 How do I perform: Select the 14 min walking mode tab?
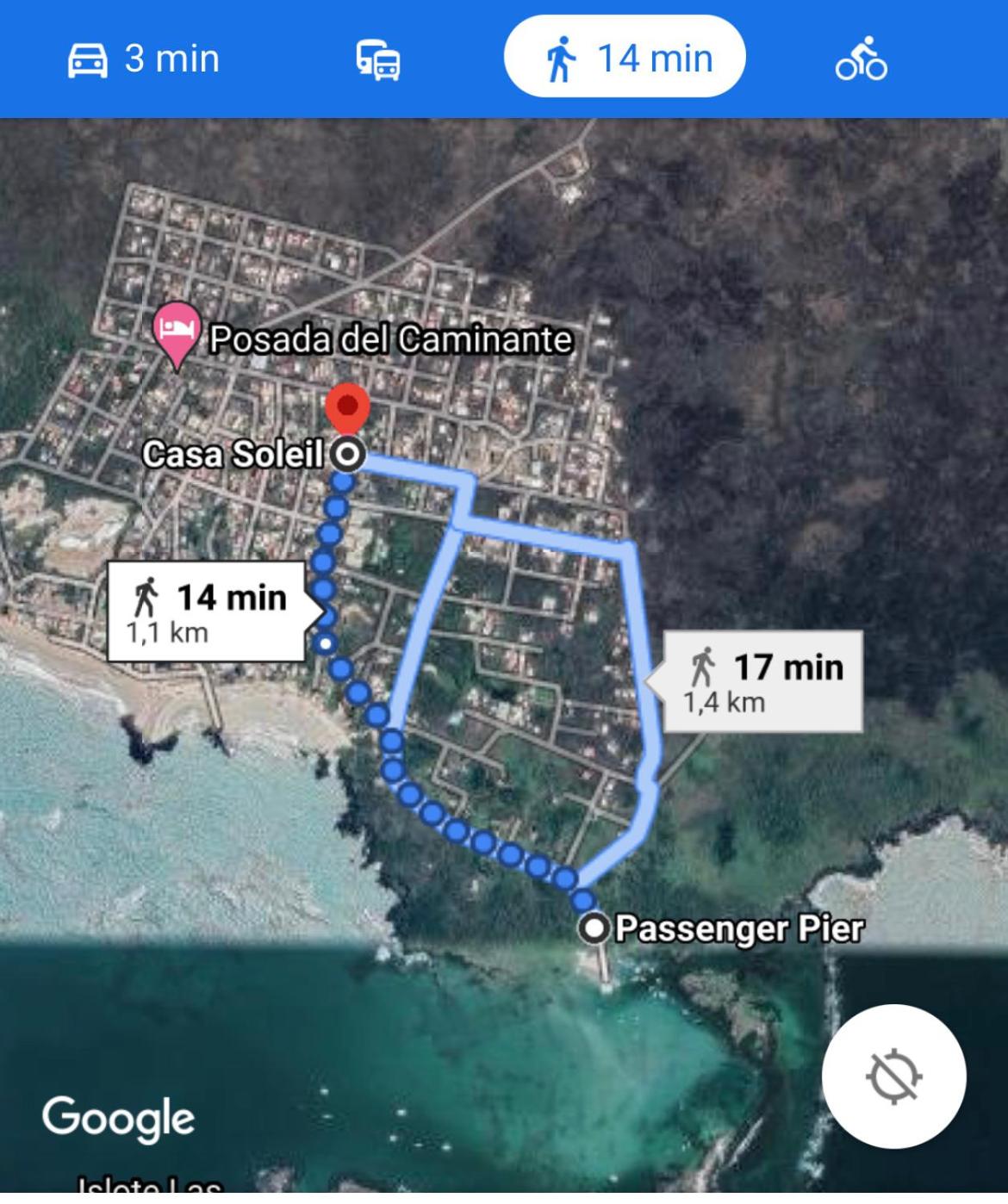(x=624, y=58)
